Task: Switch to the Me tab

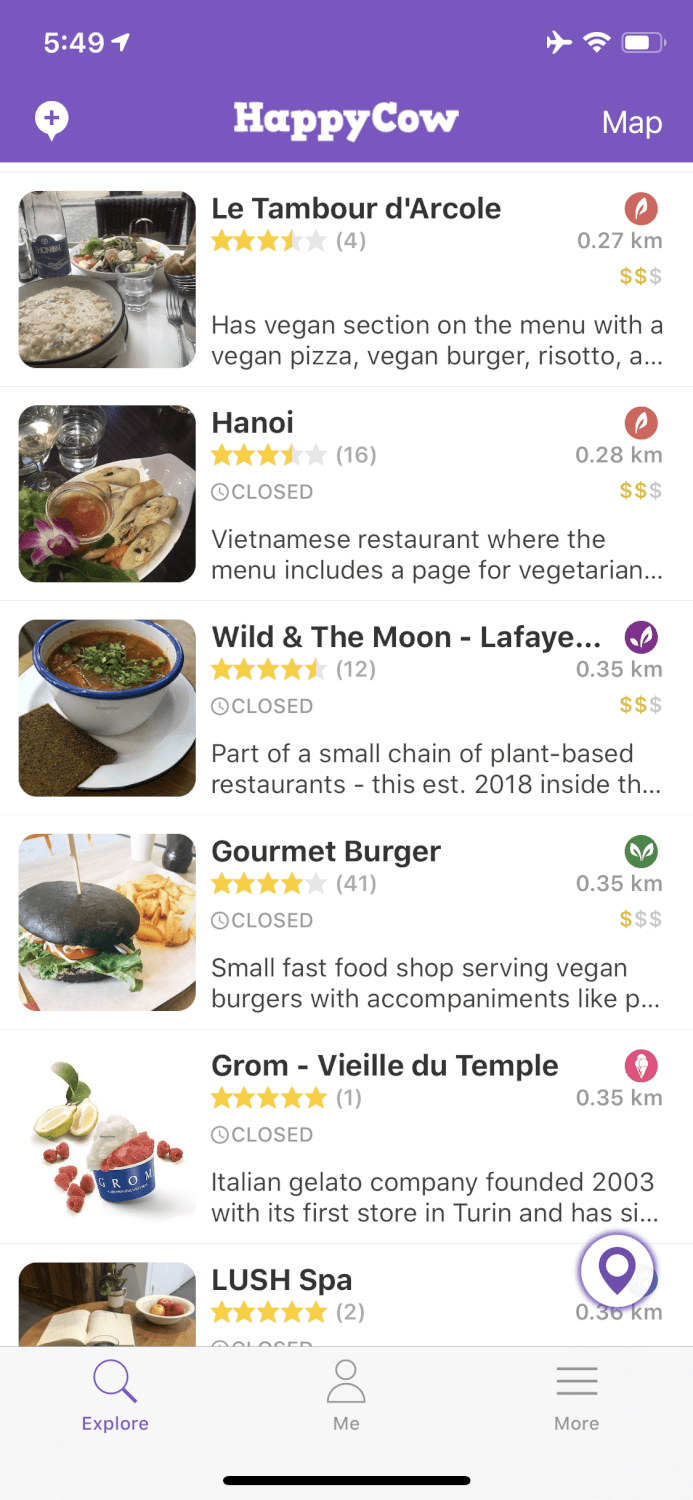Action: (x=346, y=1396)
